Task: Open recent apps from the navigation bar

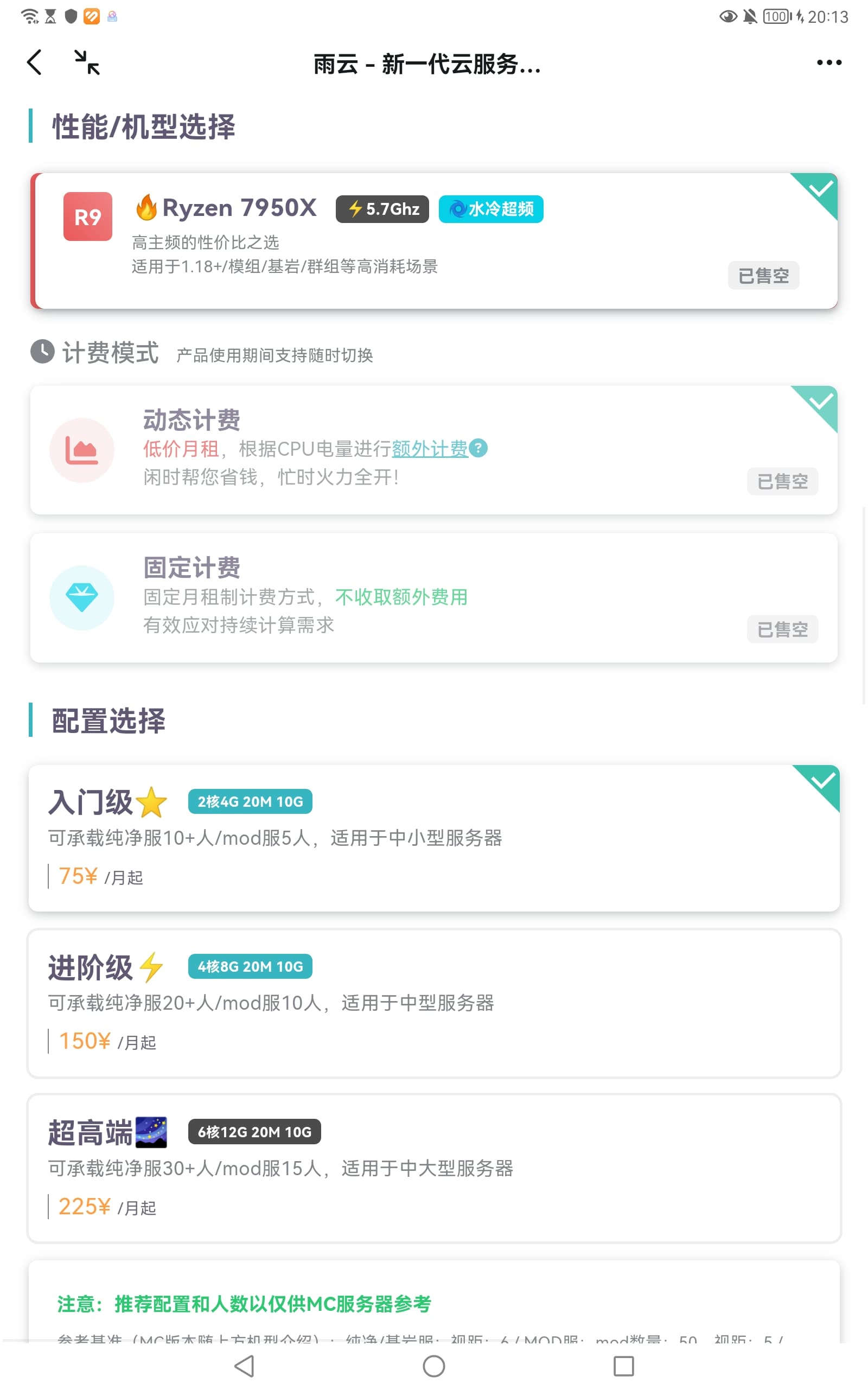Action: pos(623,1366)
